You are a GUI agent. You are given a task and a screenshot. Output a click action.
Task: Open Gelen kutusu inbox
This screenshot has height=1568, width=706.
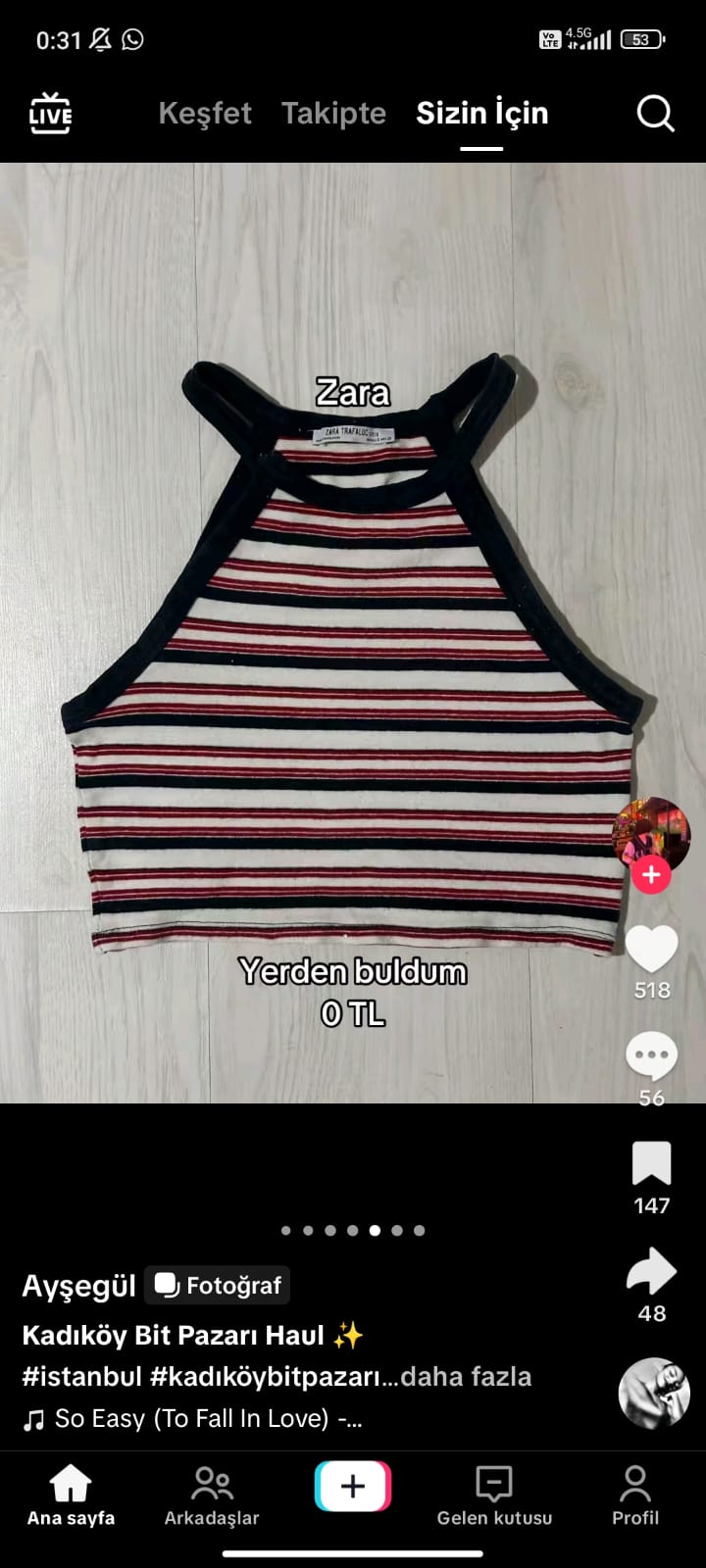(494, 1495)
